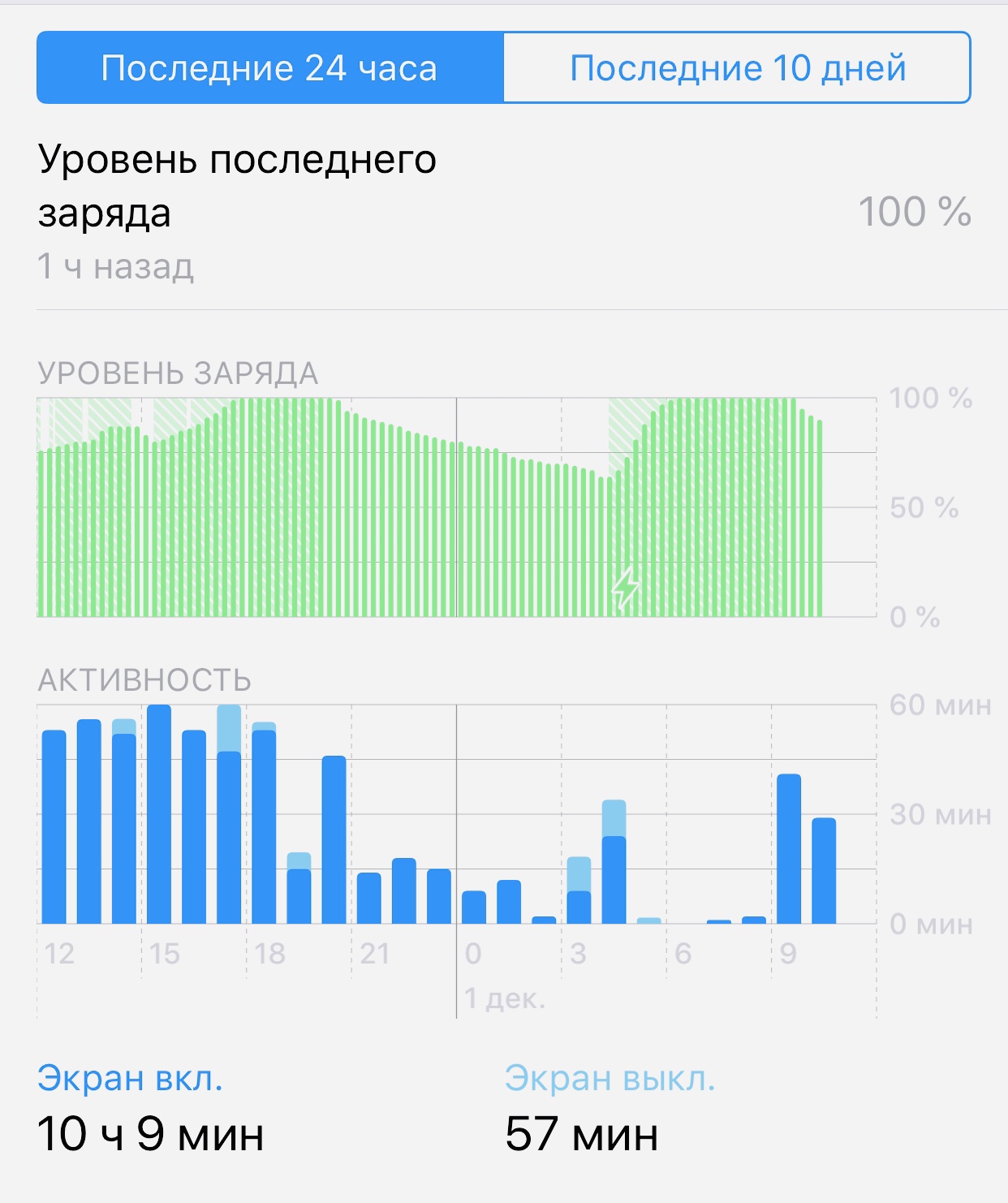Select the Последние 24 часа segment
Viewport: 1008px width, 1203px height.
(270, 68)
